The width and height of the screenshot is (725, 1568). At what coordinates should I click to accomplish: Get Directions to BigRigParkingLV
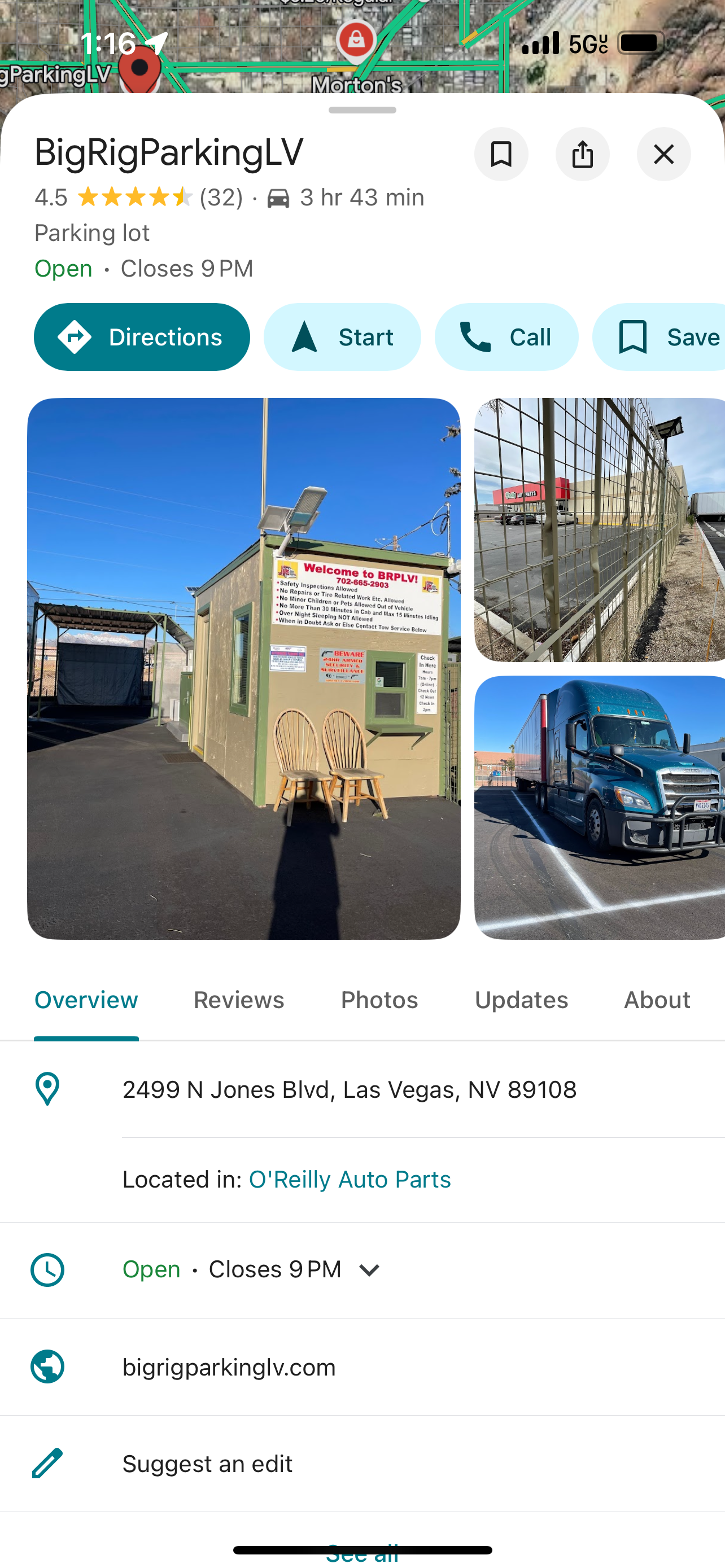click(x=142, y=337)
